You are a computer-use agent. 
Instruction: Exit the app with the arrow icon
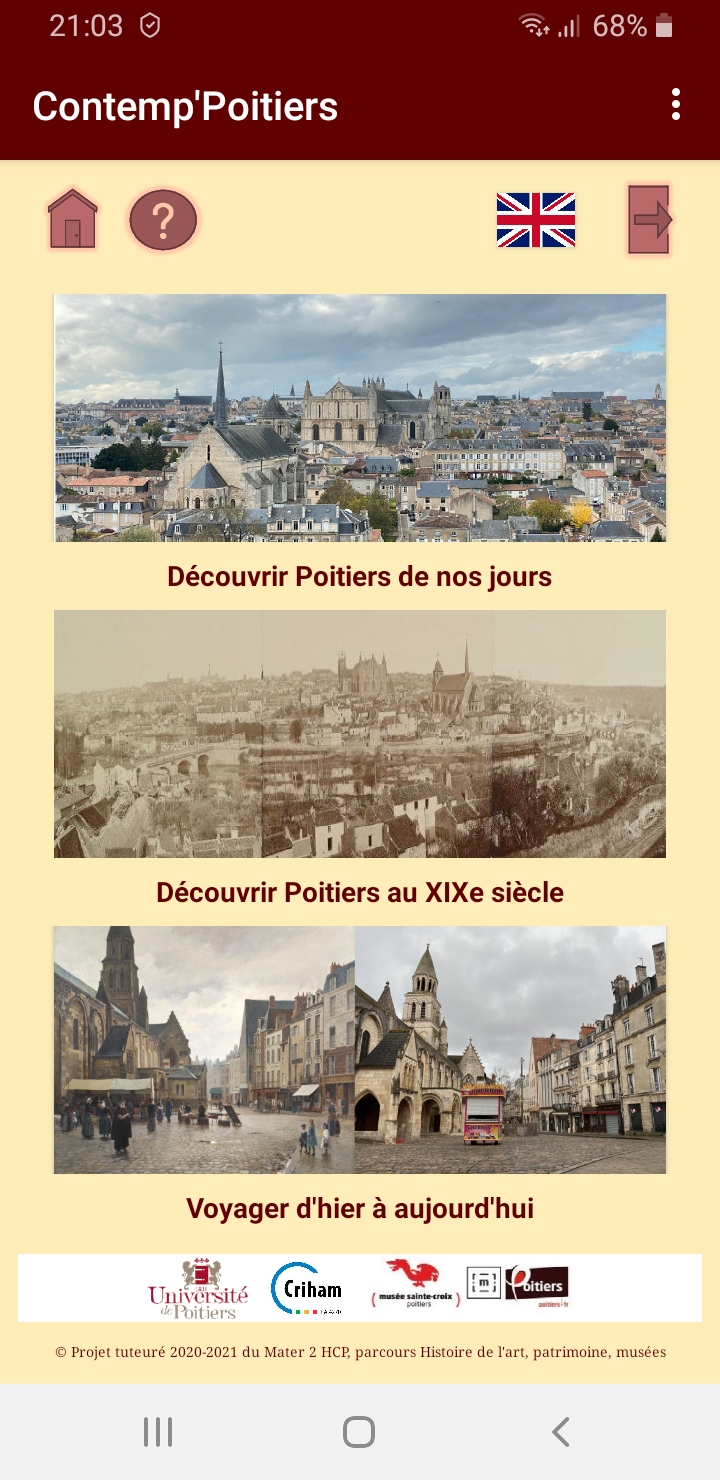pos(649,219)
